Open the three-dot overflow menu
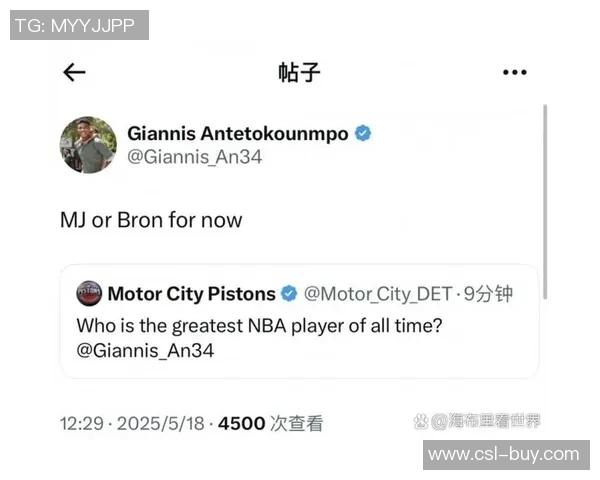The height and width of the screenshot is (480, 600). tap(514, 72)
